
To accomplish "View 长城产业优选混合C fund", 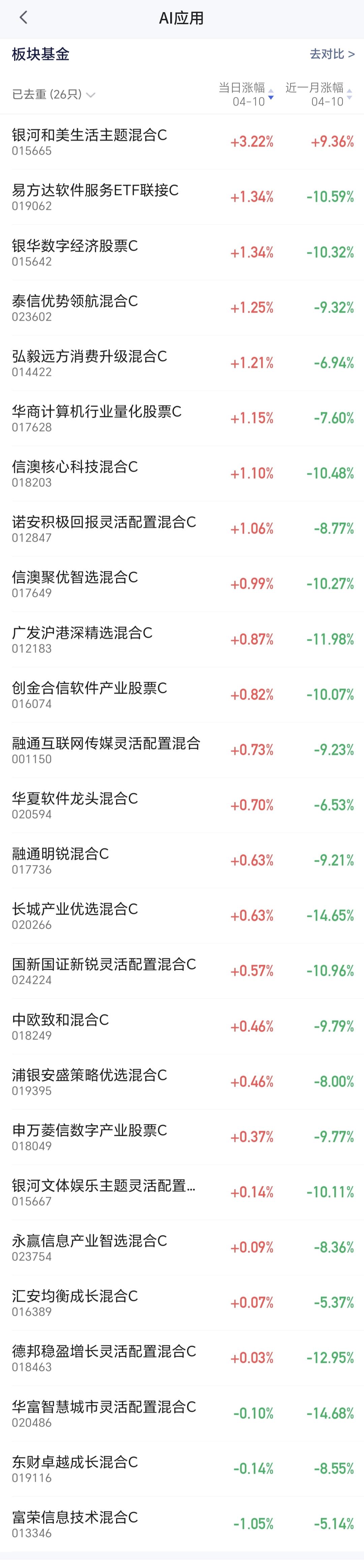I will [x=182, y=916].
